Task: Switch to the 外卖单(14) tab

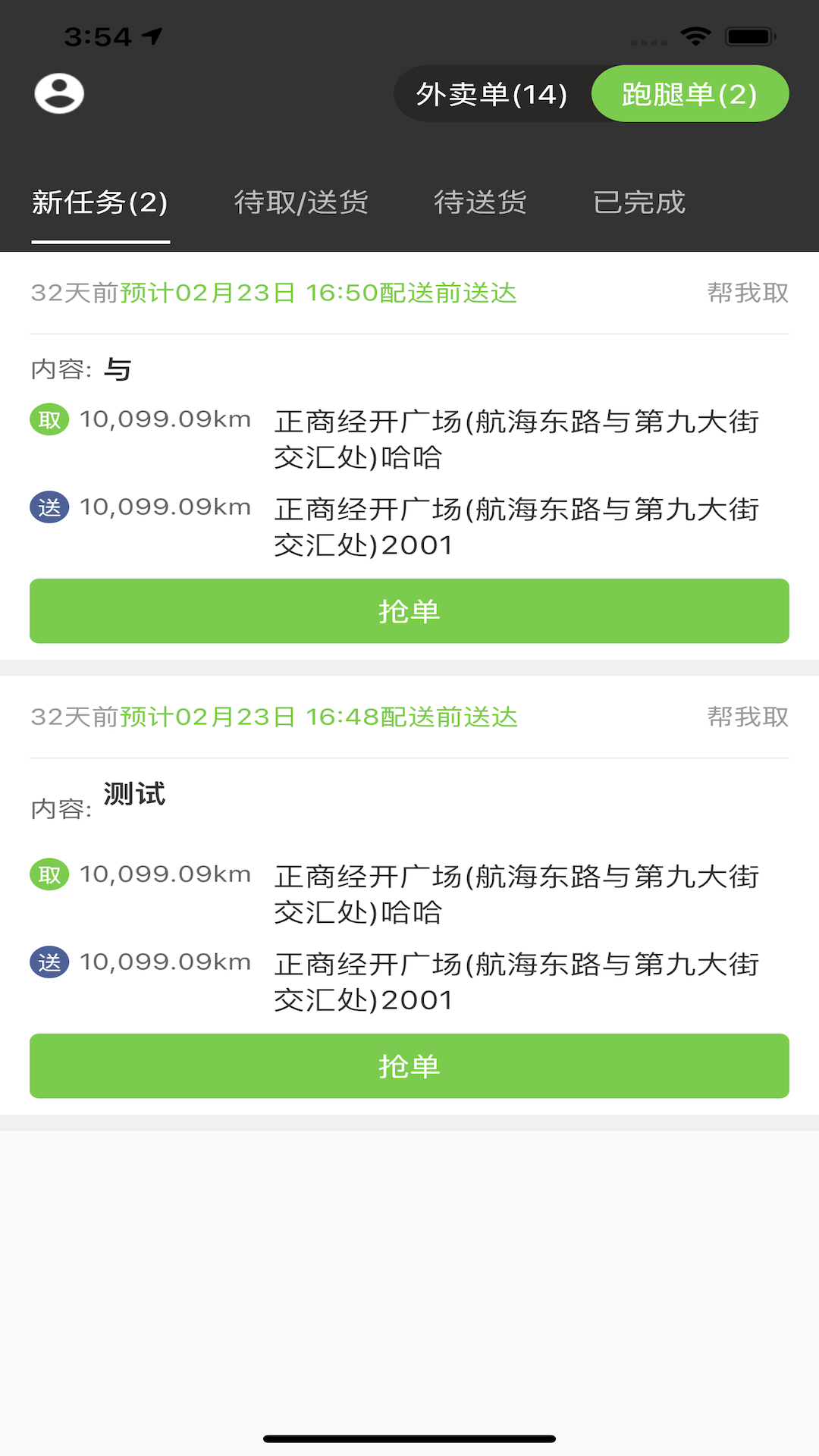Action: click(x=491, y=93)
